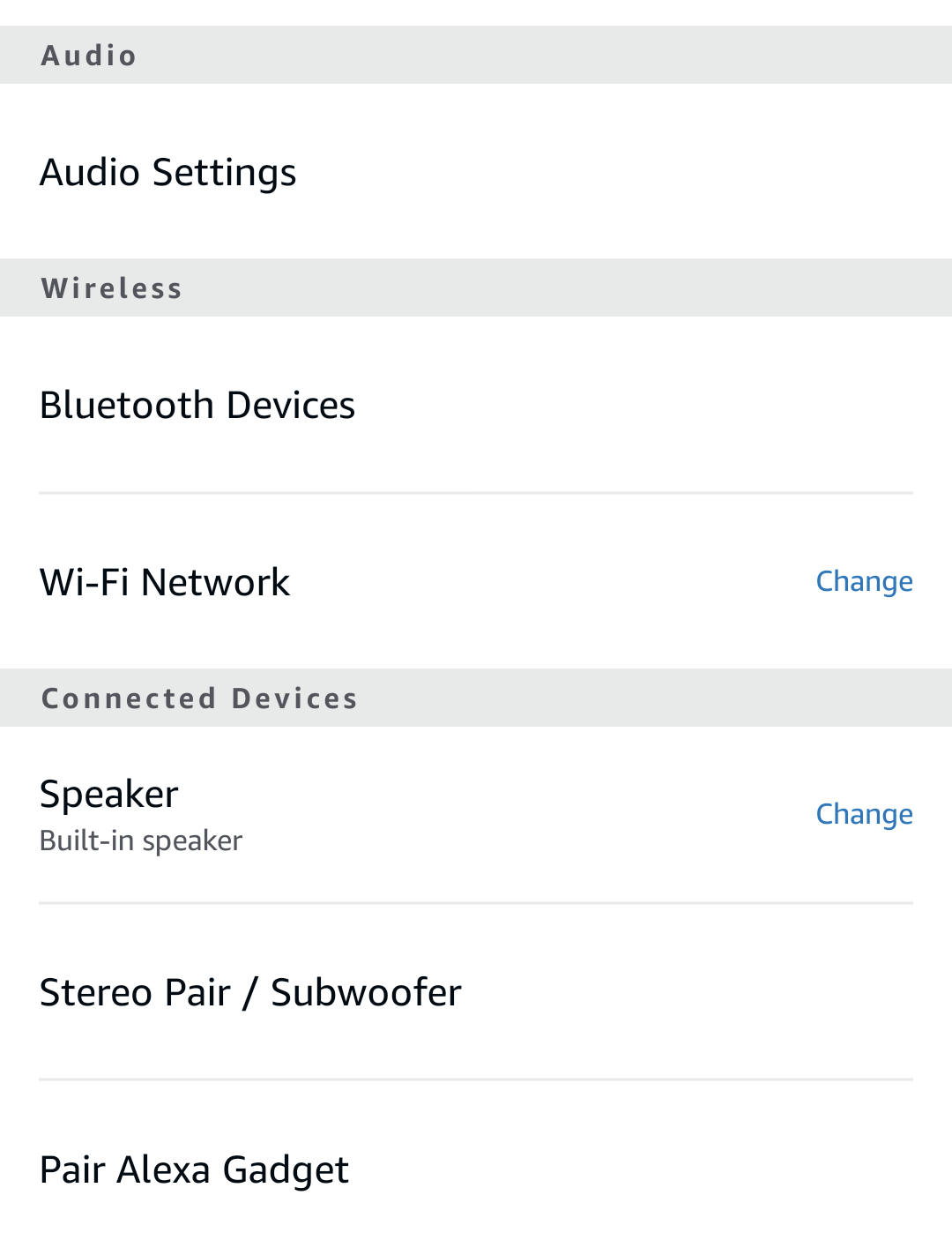Image resolution: width=952 pixels, height=1255 pixels.
Task: Open Audio Settings
Action: 168,172
